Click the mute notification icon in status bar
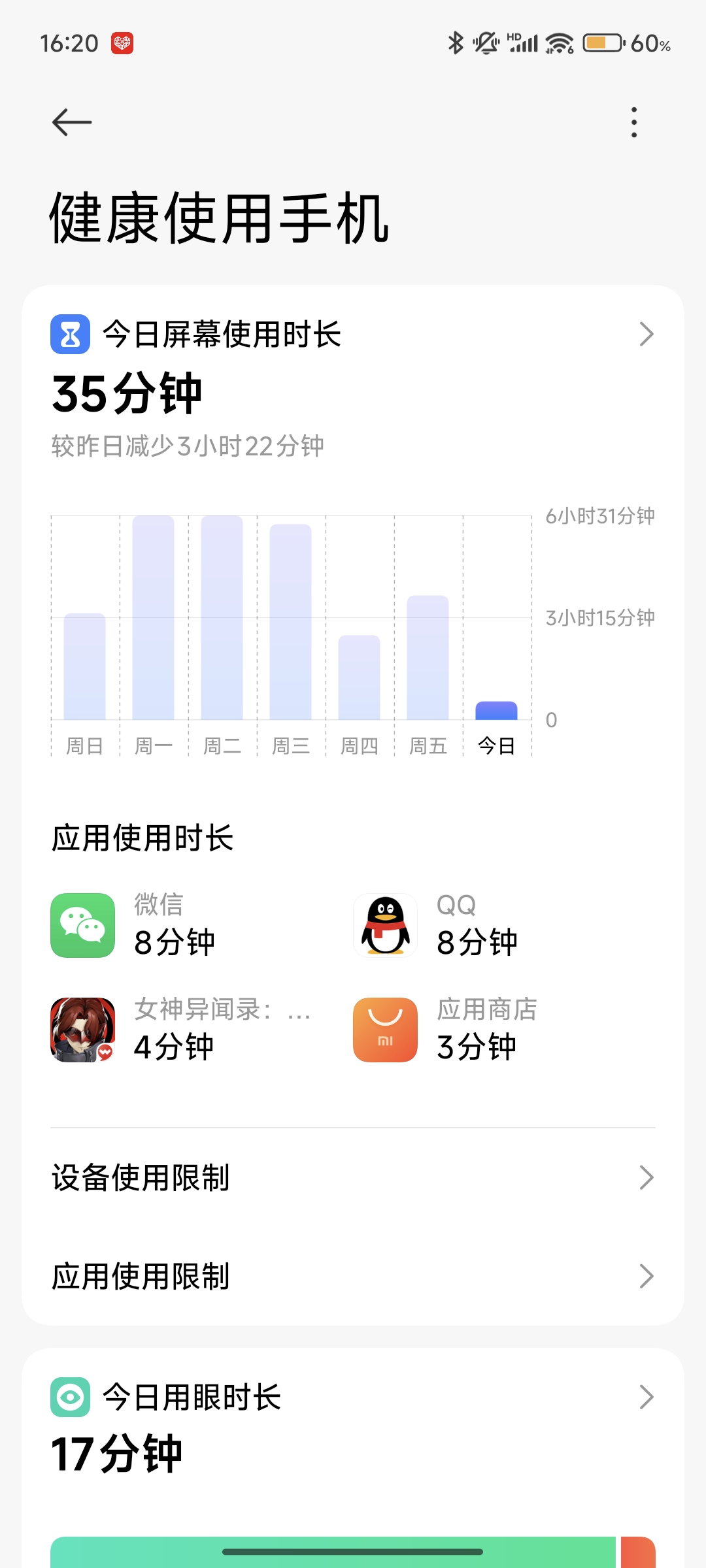 pyautogui.click(x=484, y=42)
